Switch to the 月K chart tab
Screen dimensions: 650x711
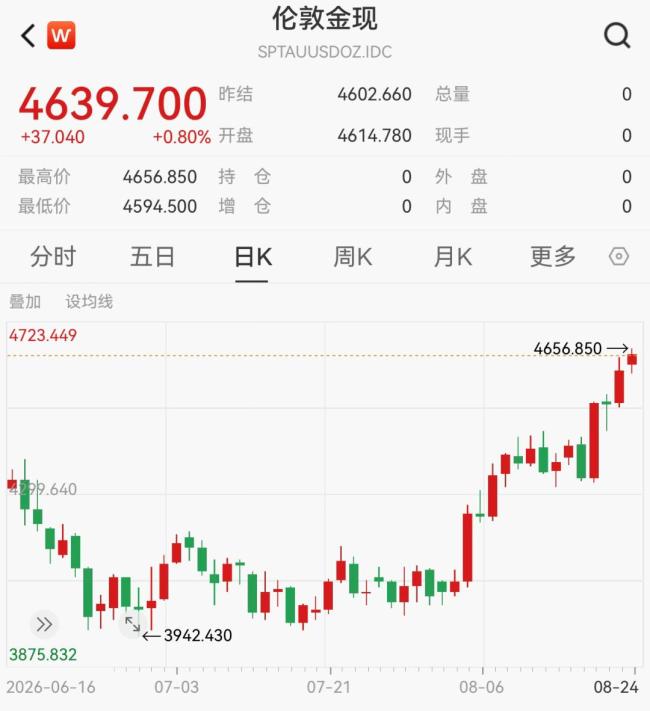click(452, 257)
